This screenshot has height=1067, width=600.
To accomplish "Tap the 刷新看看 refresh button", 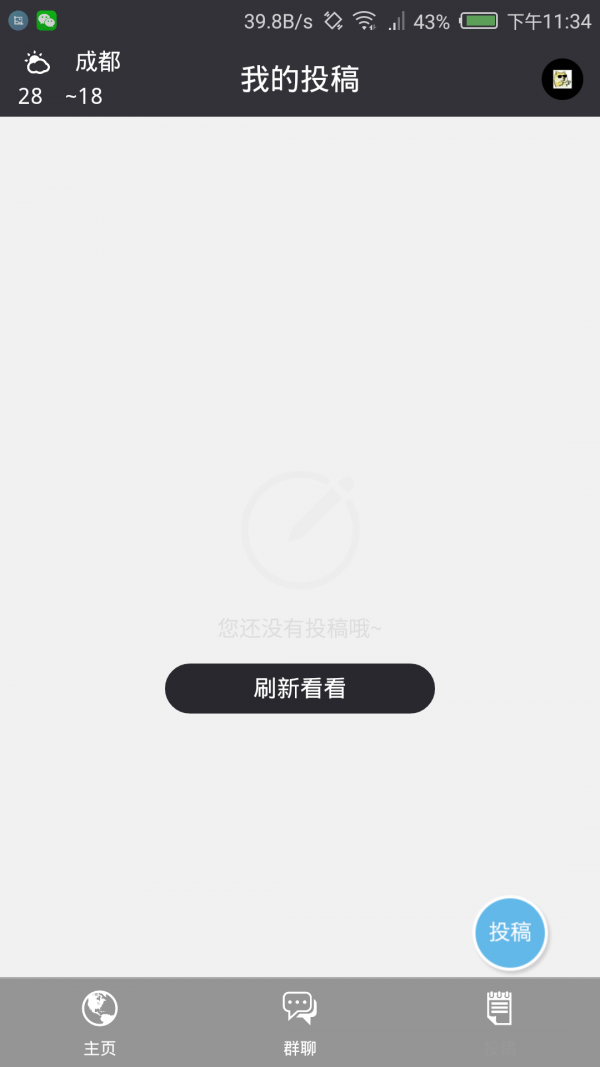I will [x=300, y=688].
